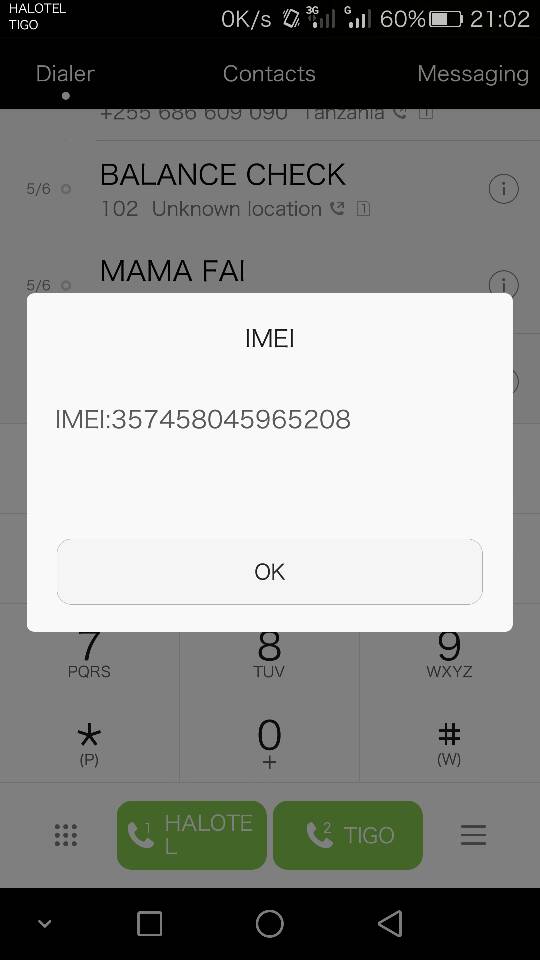Switch to the Messaging tab
The height and width of the screenshot is (960, 540).
point(473,73)
